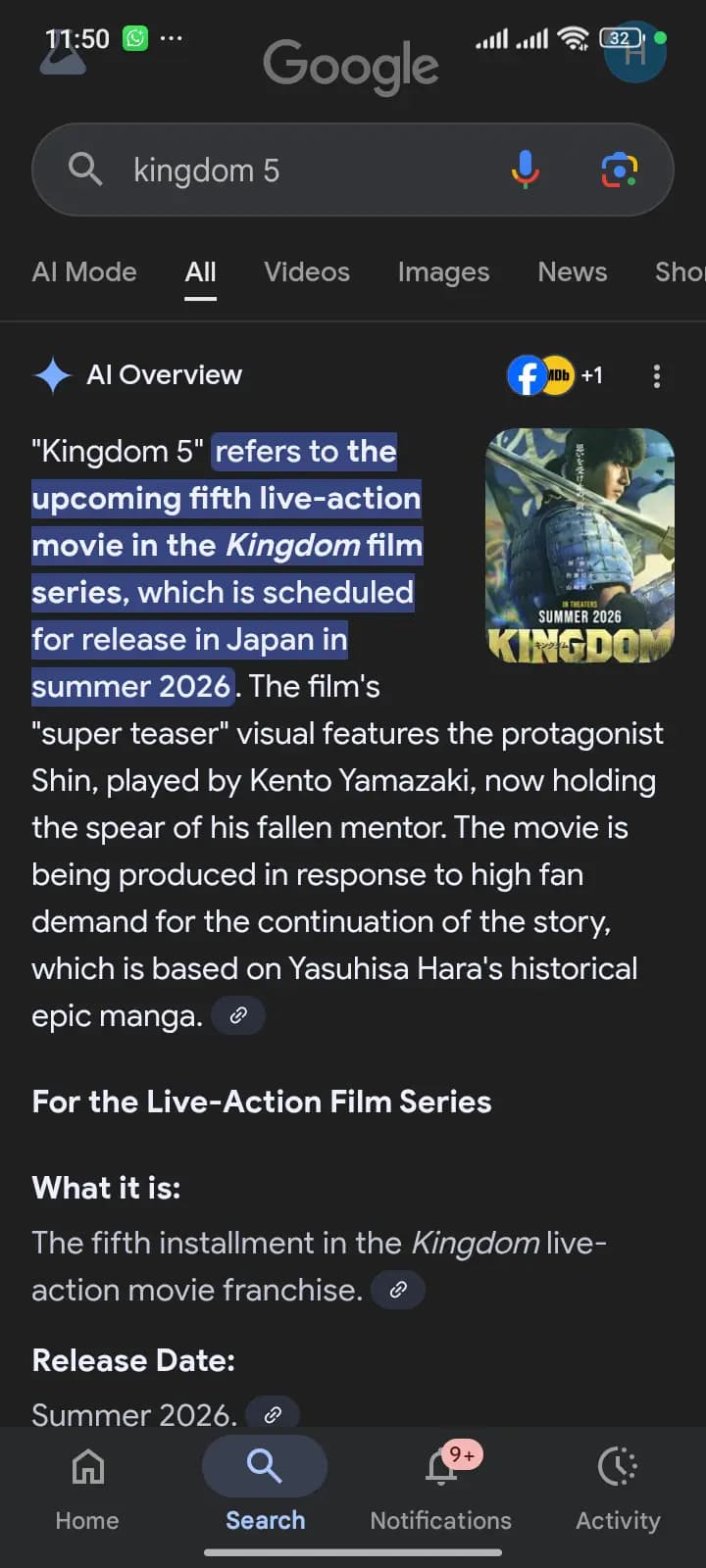Open the Activity tab
Image resolution: width=706 pixels, height=1568 pixels.
tap(618, 1486)
